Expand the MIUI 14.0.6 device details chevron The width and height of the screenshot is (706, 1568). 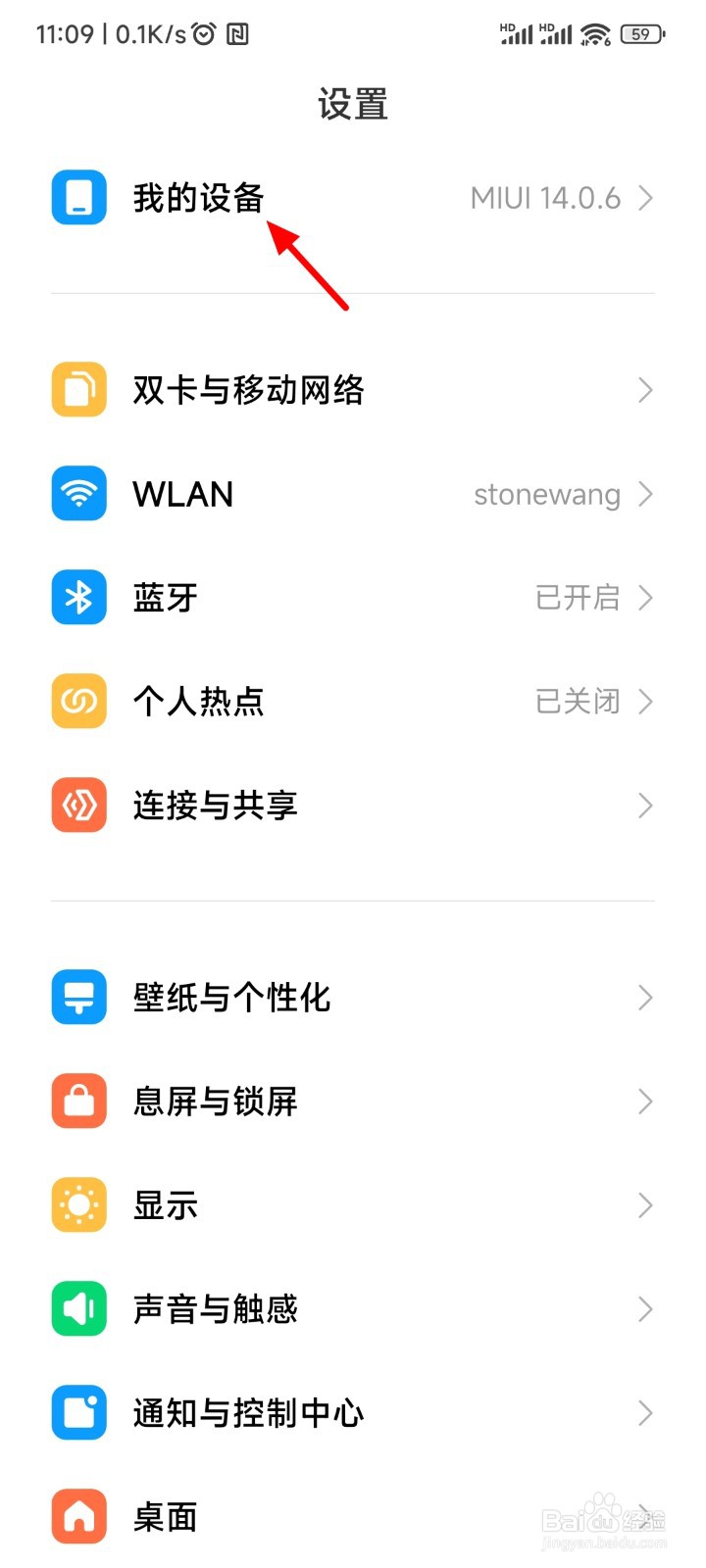[x=645, y=197]
